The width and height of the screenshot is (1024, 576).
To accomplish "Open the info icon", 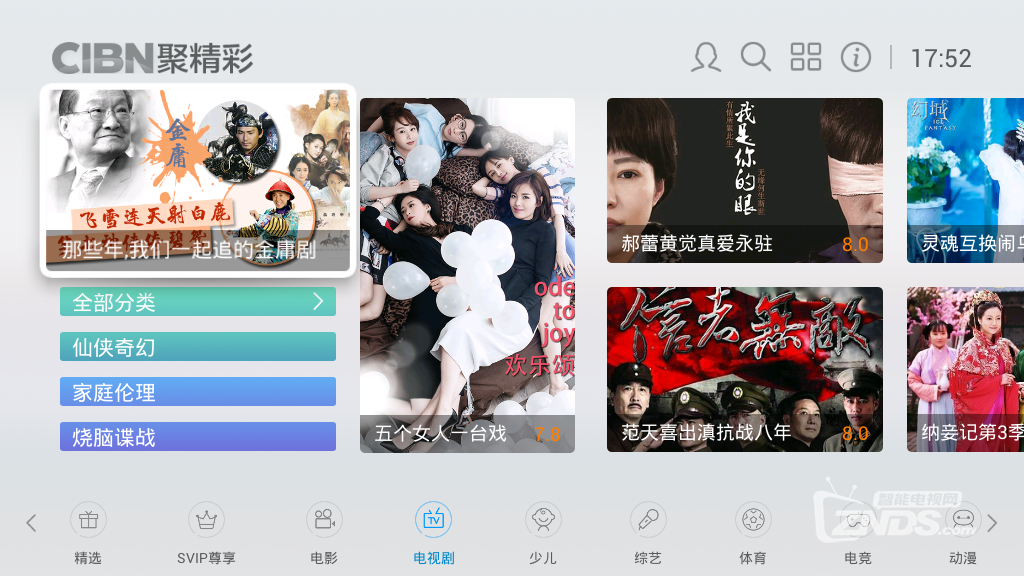I will [x=856, y=57].
